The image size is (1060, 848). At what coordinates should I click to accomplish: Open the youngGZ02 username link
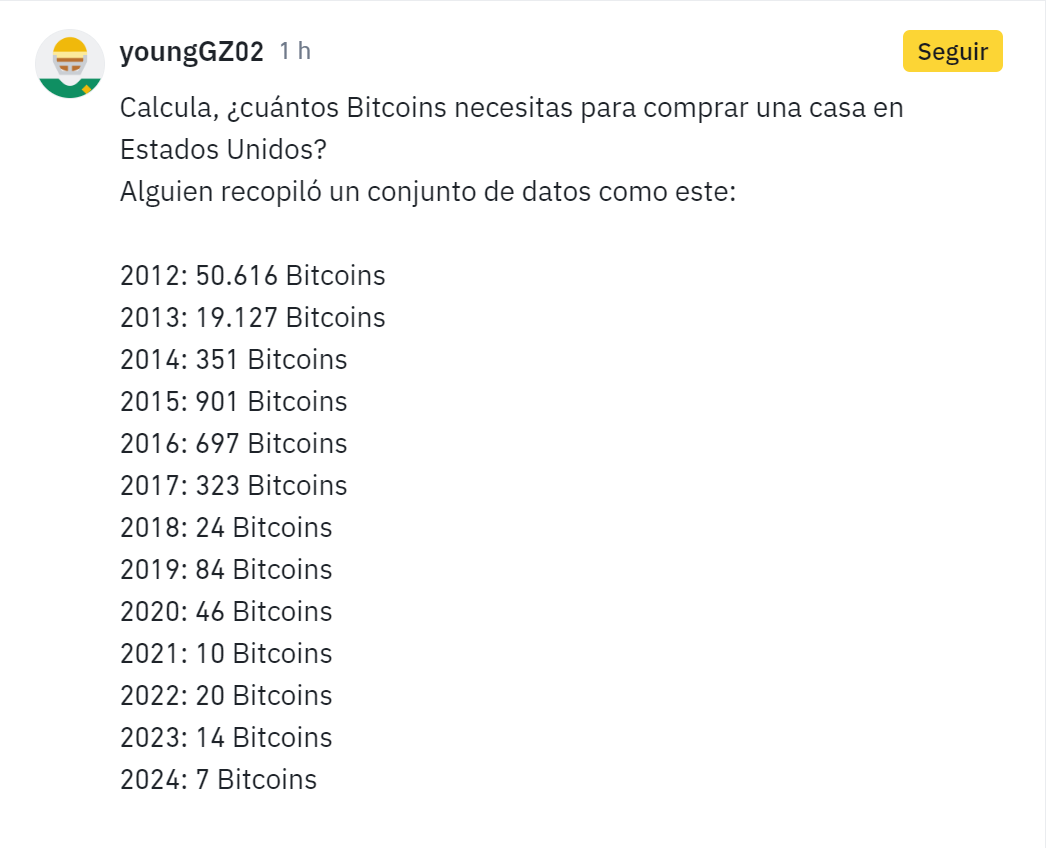191,52
